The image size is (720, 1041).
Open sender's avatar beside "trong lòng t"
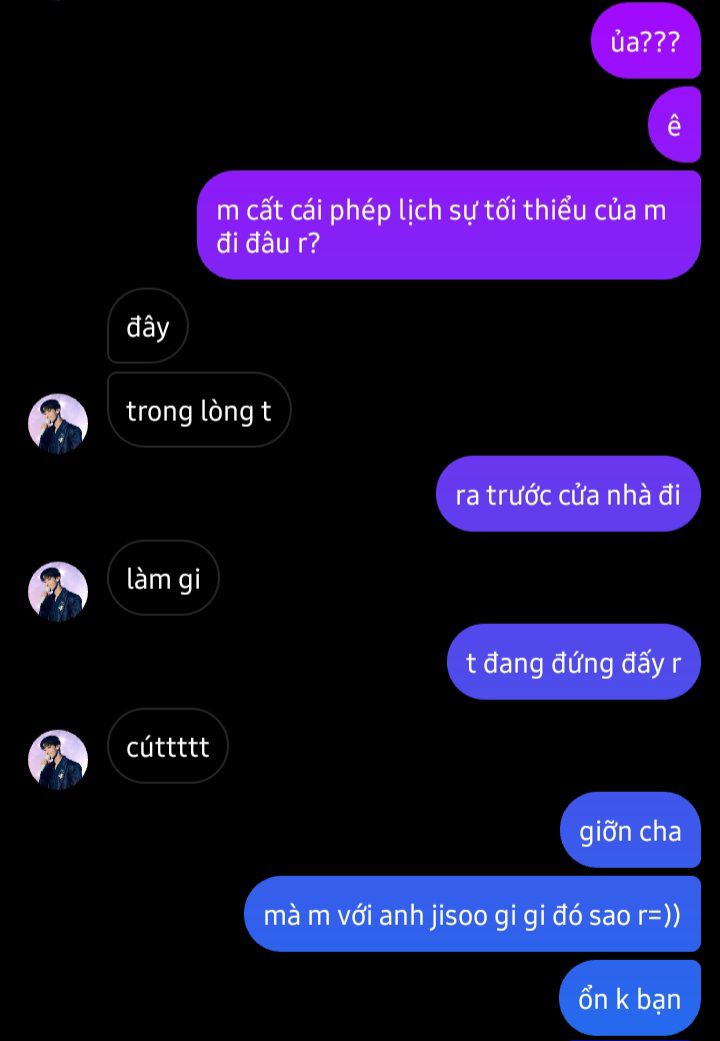[x=57, y=423]
